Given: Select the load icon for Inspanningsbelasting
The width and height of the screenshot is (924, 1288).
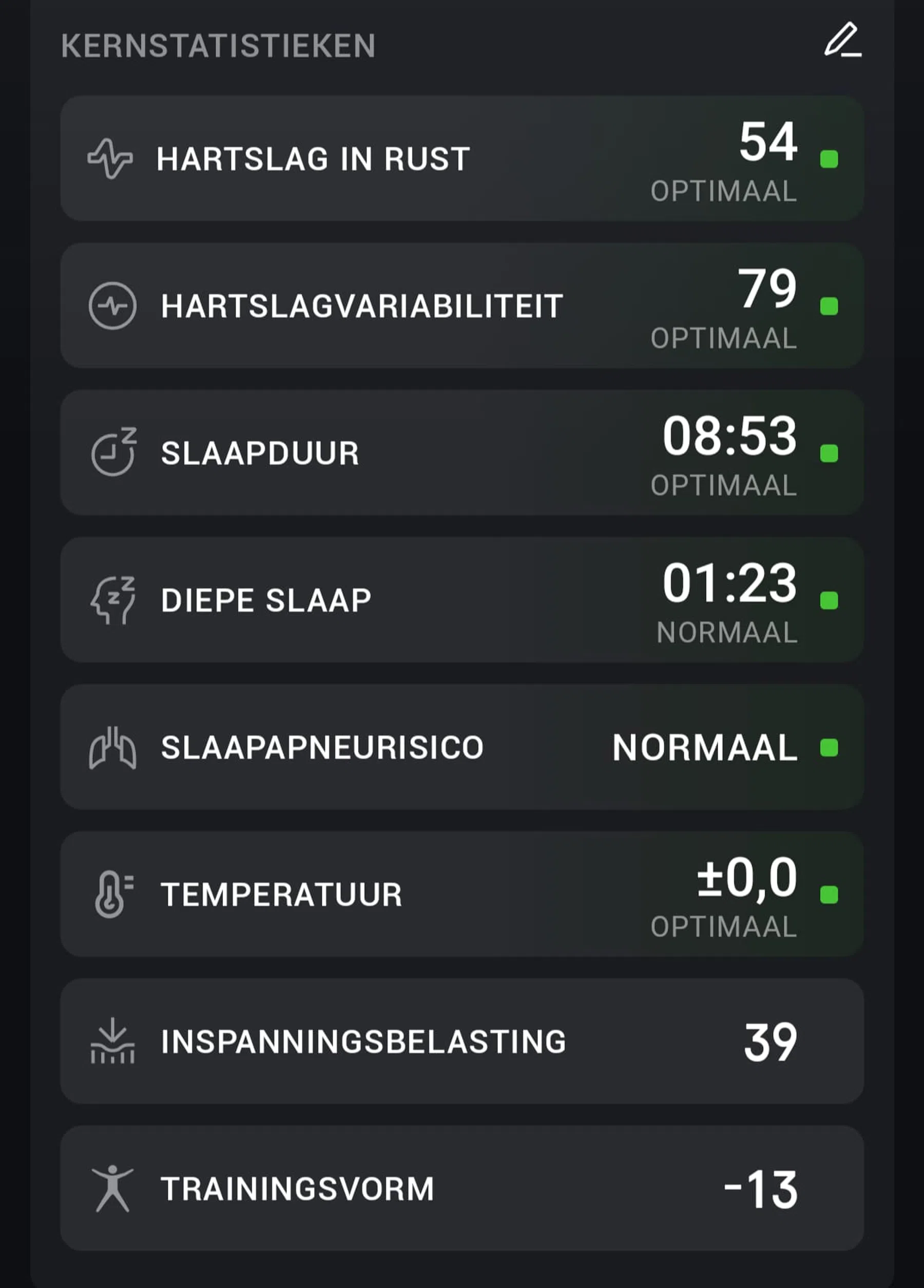Looking at the screenshot, I should (x=113, y=1041).
